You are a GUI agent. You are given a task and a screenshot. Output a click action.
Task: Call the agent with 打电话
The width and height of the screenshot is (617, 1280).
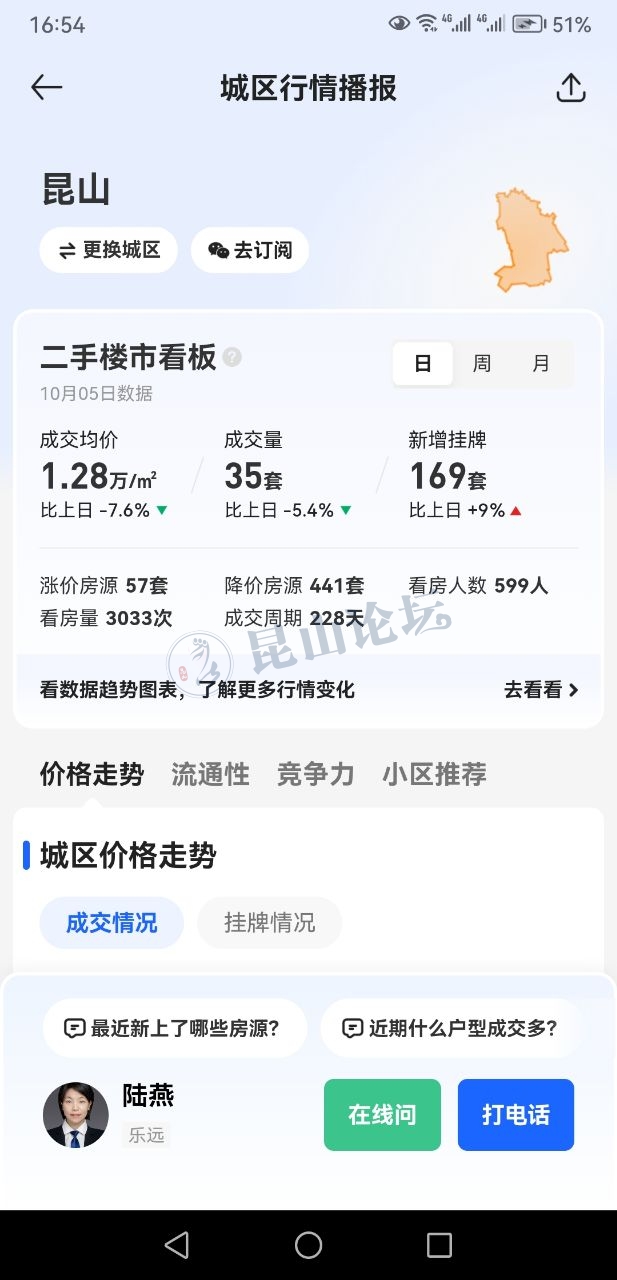(516, 1115)
